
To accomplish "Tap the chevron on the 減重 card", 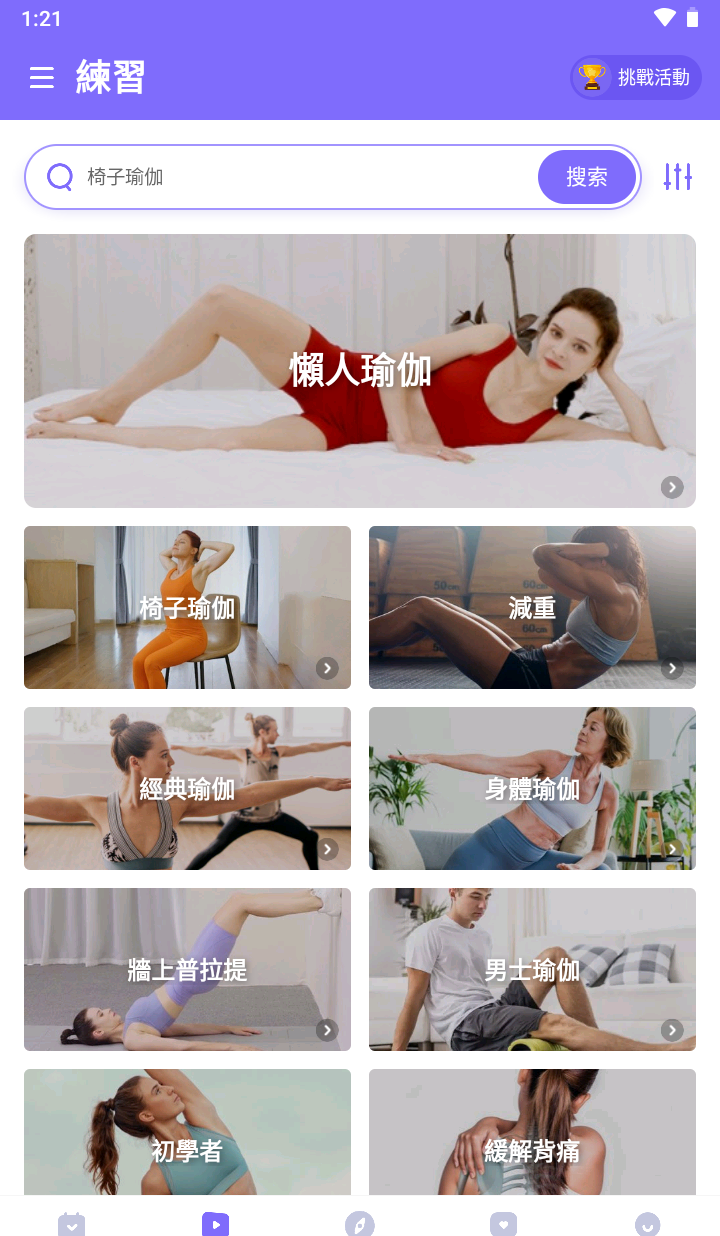I will click(672, 668).
